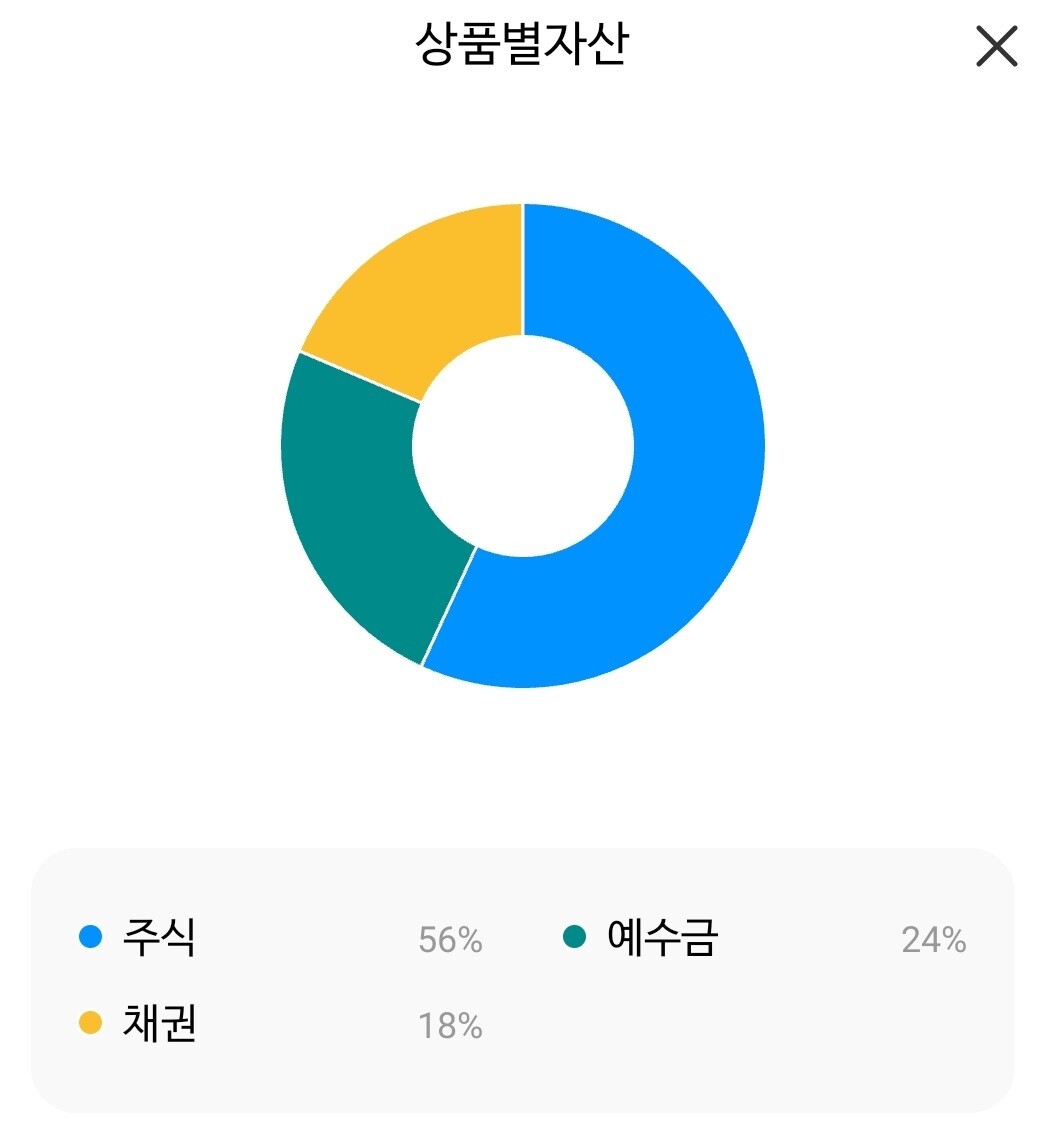Screen dimensions: 1045x1147
Task: Close the 상품별자산 popup
Action: point(996,46)
